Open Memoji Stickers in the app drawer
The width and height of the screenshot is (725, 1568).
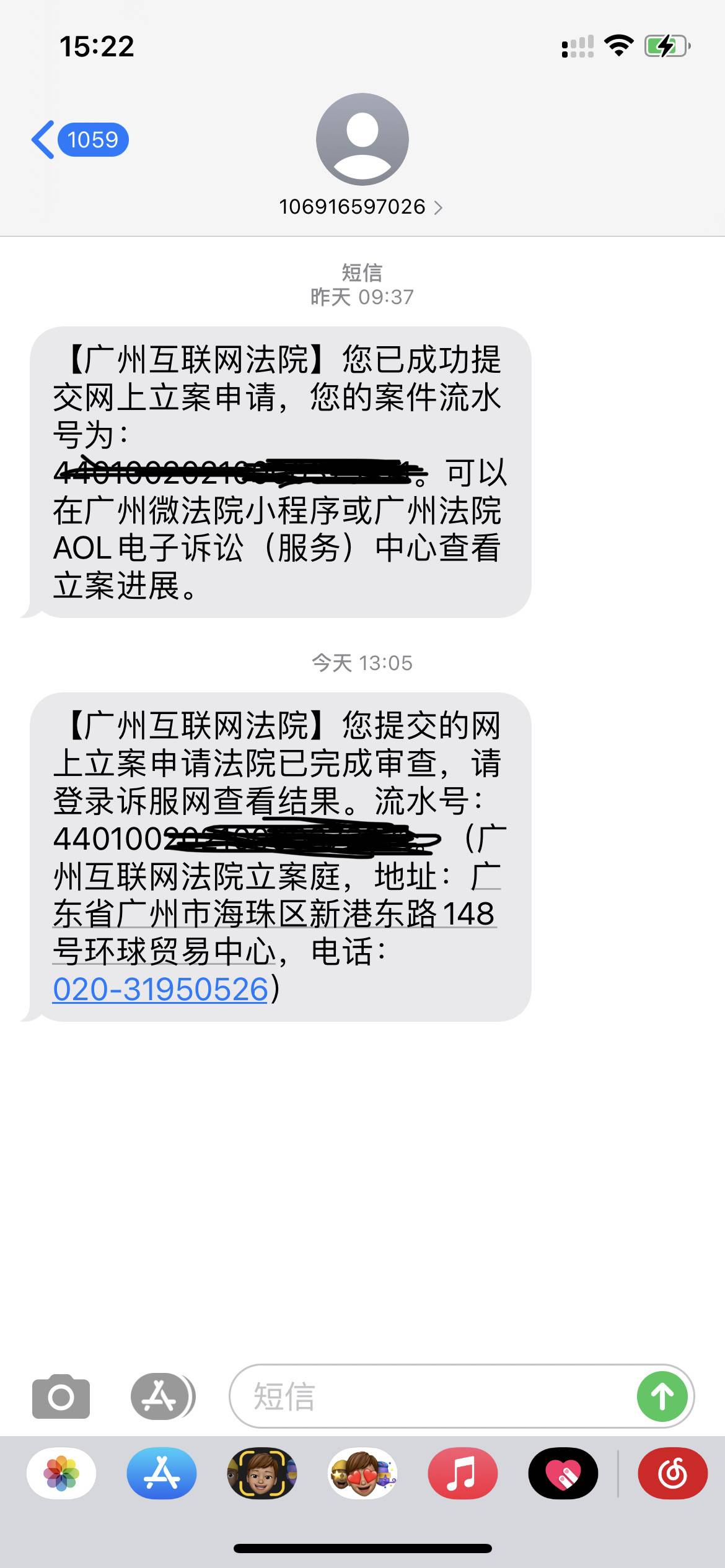tap(362, 1473)
